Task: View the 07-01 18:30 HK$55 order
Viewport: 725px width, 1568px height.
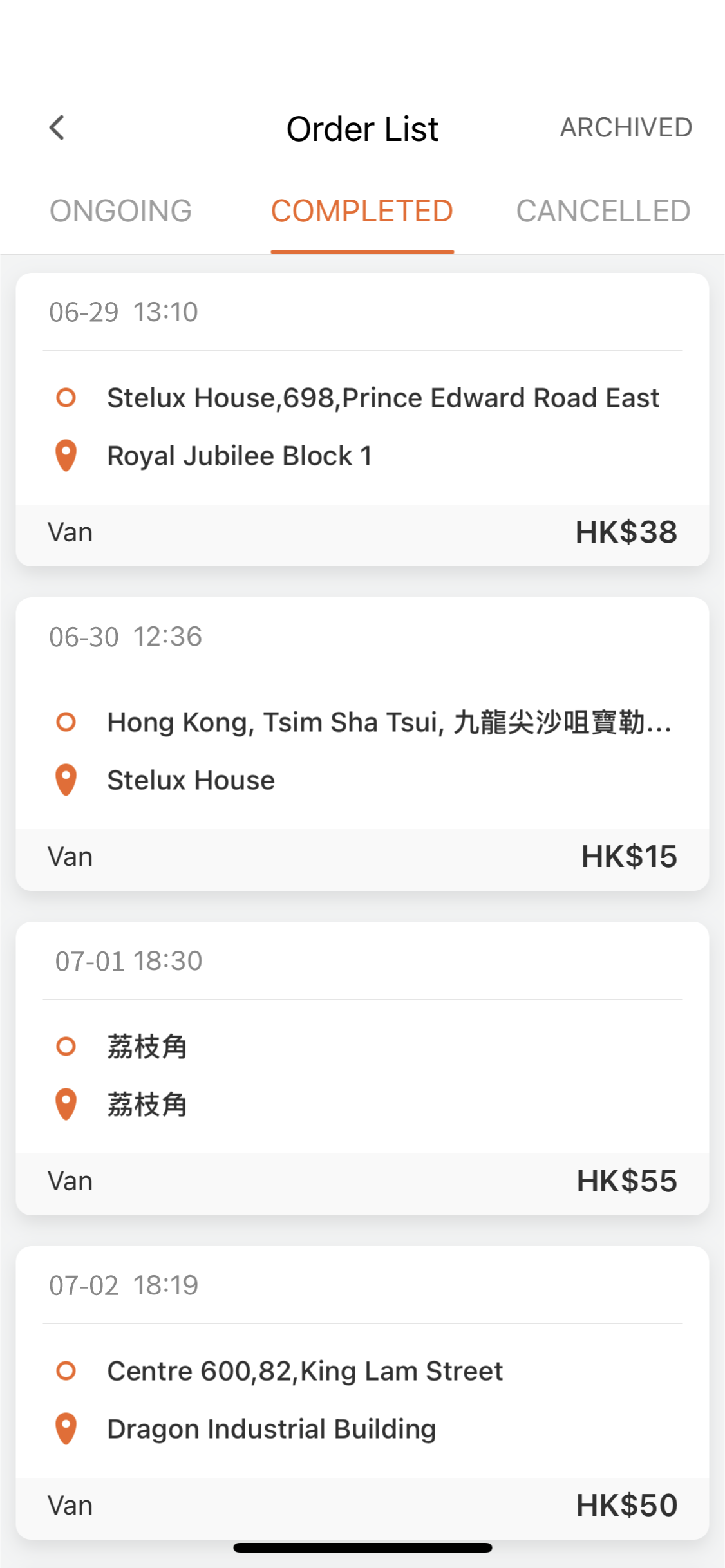Action: point(362,1069)
